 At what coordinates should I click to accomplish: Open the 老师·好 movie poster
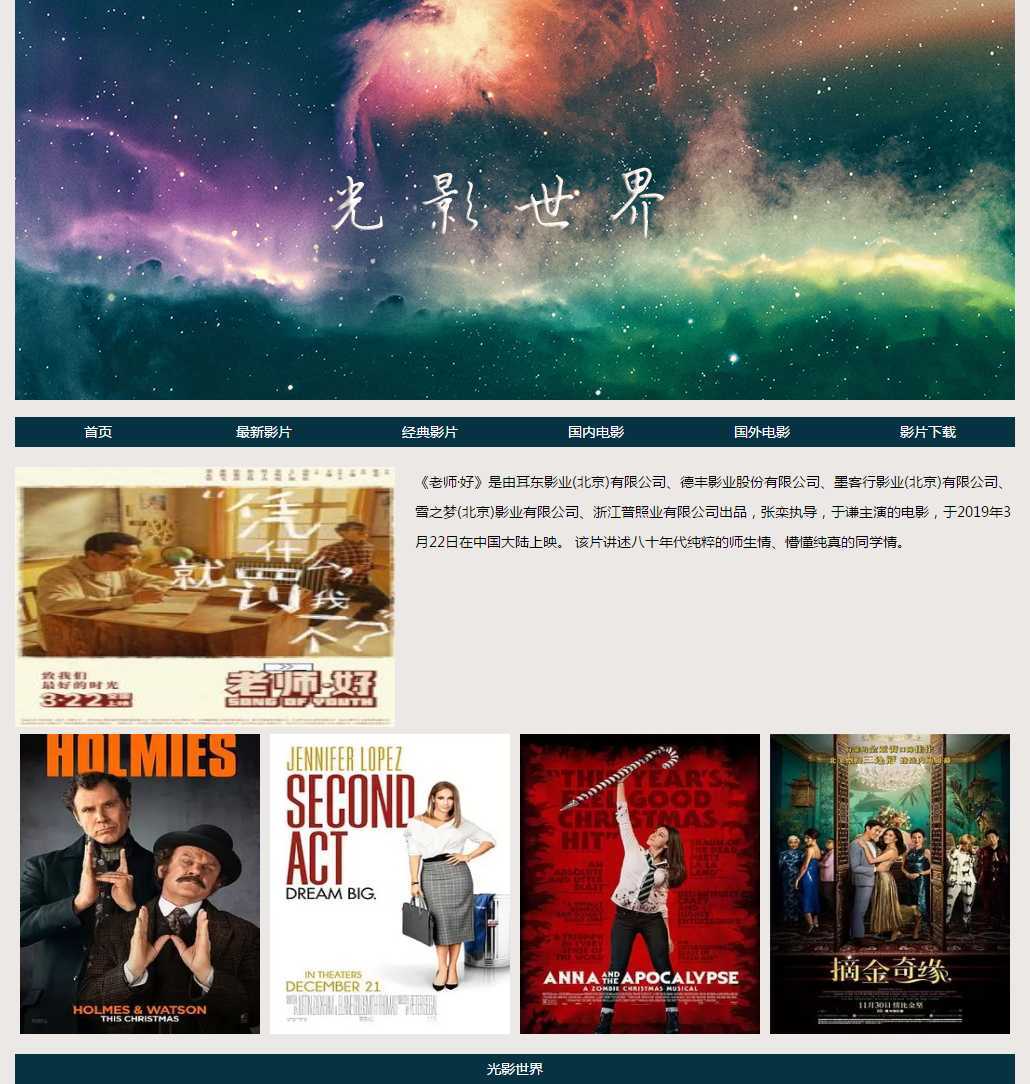click(205, 596)
